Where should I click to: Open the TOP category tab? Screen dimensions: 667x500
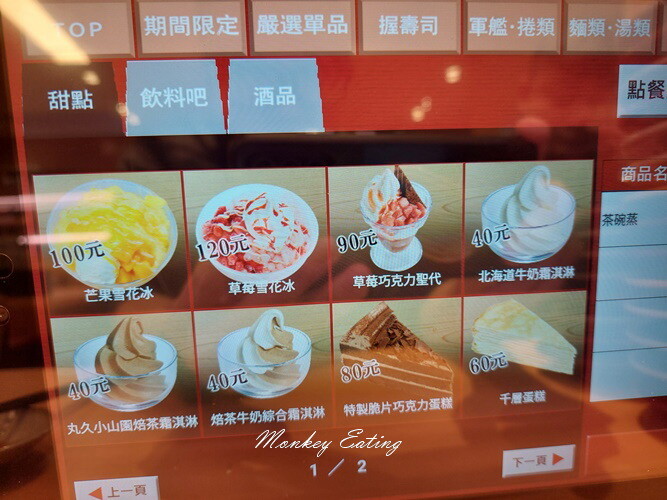click(x=77, y=29)
